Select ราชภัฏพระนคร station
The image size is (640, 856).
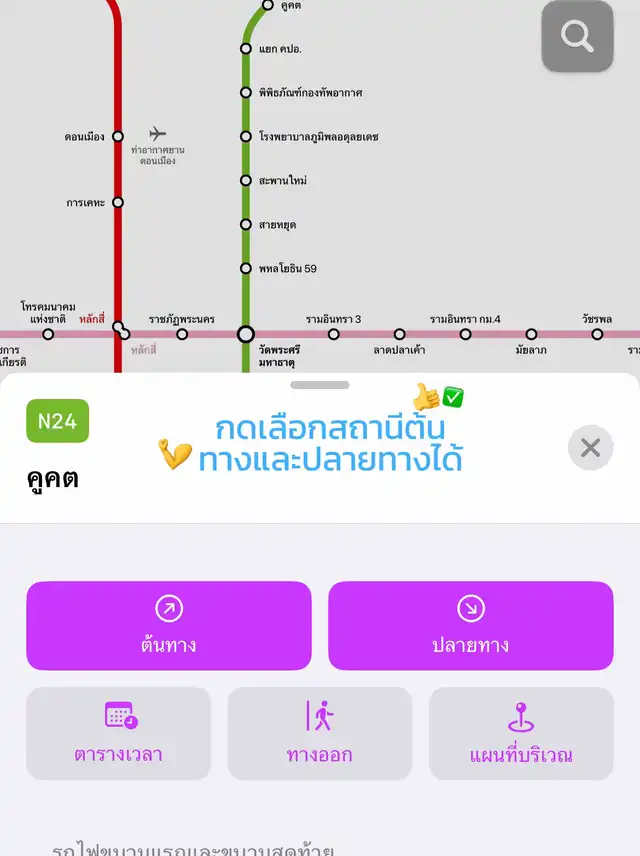(182, 334)
